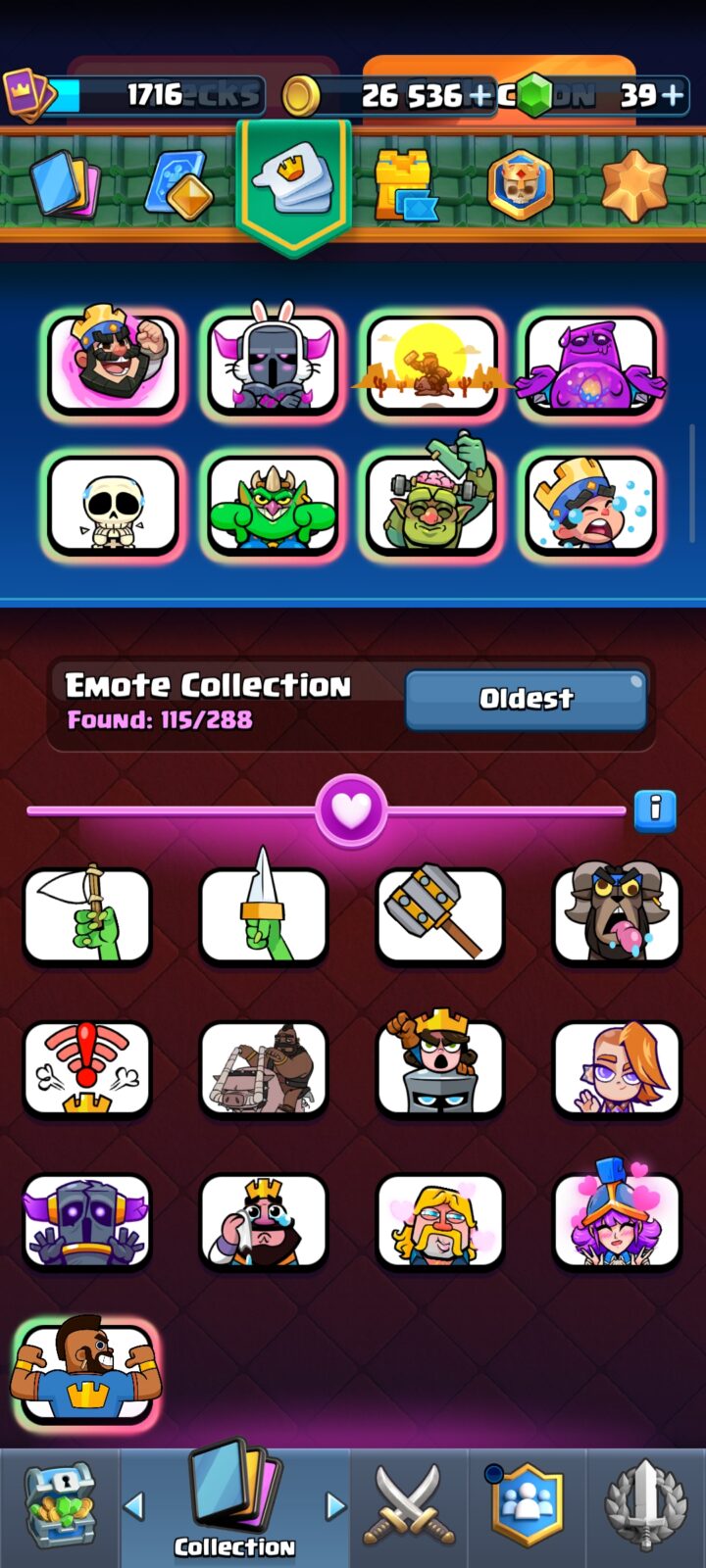Select the bunny-eared P.E.K.K.A emote
The width and height of the screenshot is (706, 1568).
272,363
